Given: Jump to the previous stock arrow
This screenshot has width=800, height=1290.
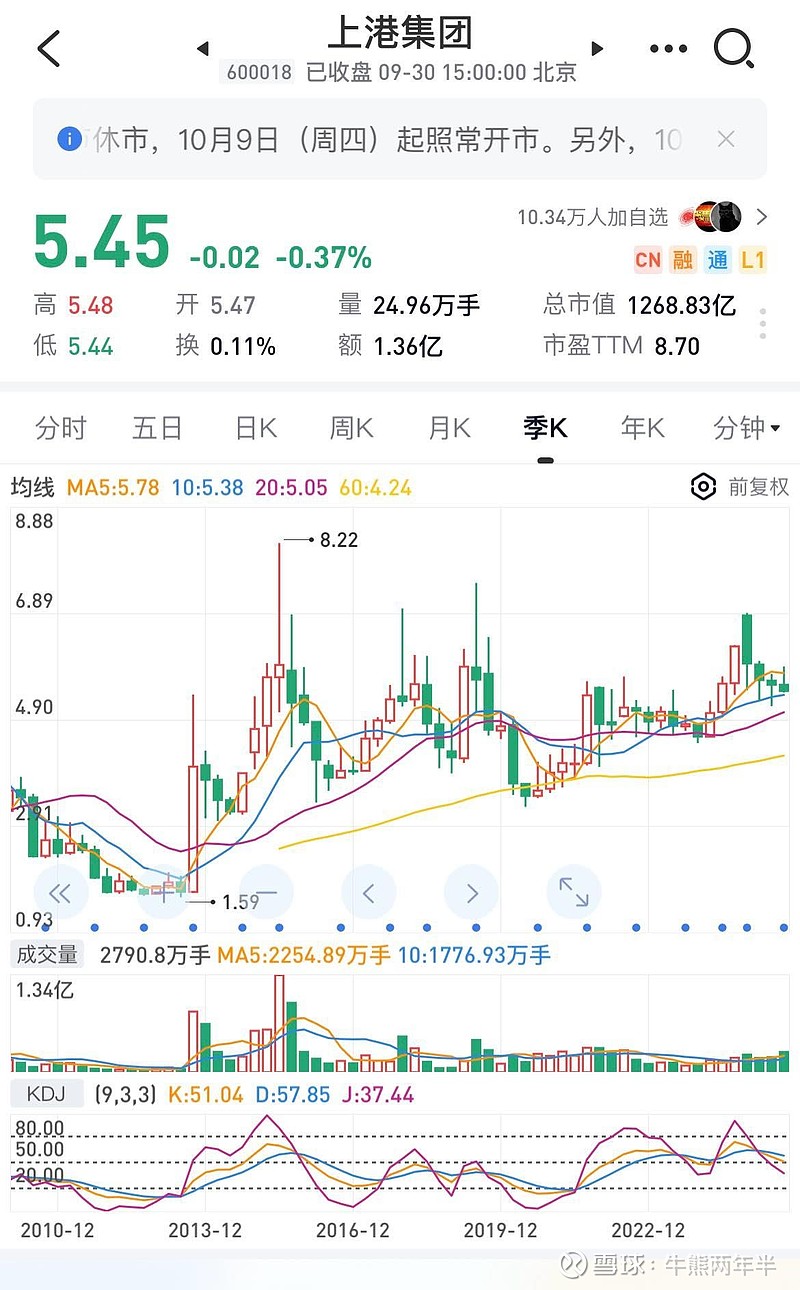Looking at the screenshot, I should pyautogui.click(x=203, y=48).
